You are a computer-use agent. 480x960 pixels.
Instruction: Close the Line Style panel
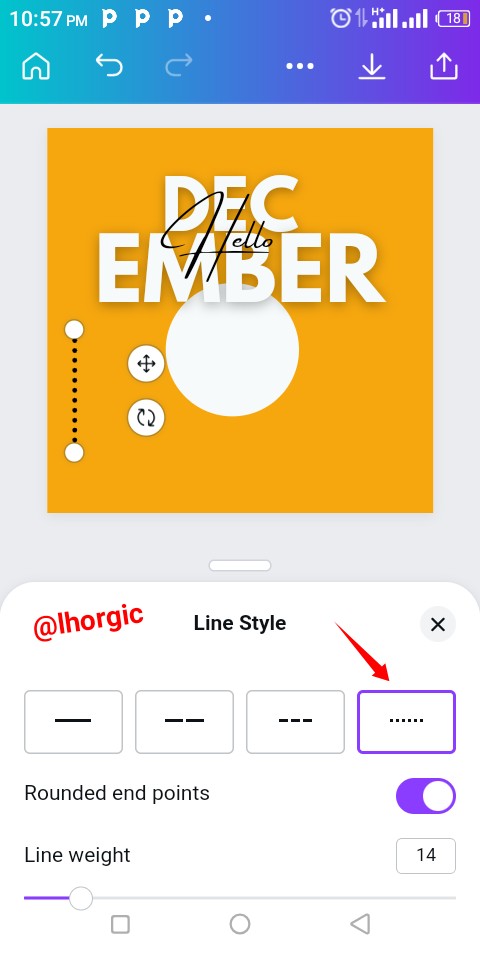(438, 624)
